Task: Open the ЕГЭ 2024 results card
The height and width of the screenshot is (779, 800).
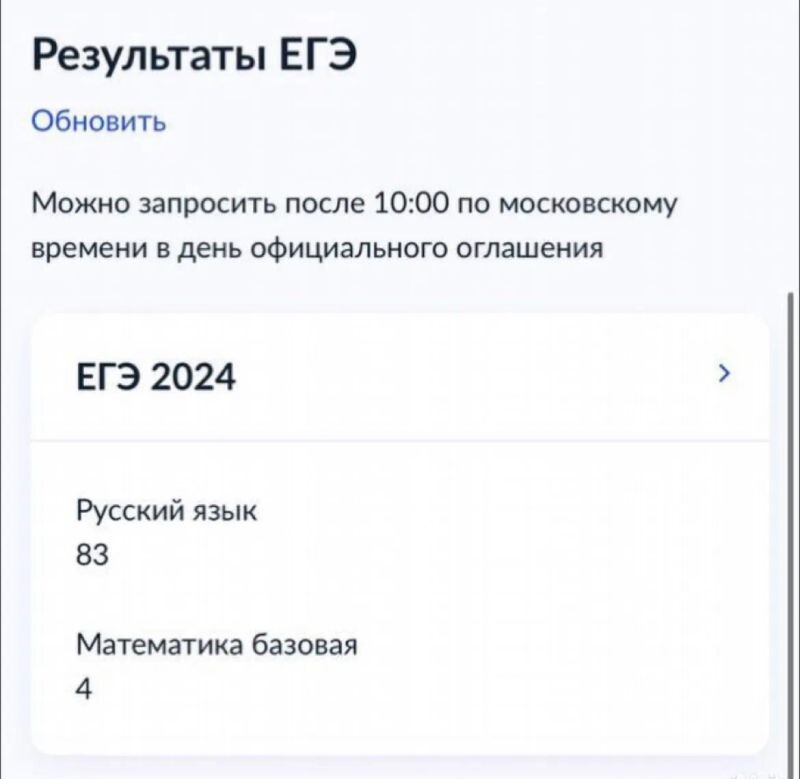Action: [x=400, y=378]
